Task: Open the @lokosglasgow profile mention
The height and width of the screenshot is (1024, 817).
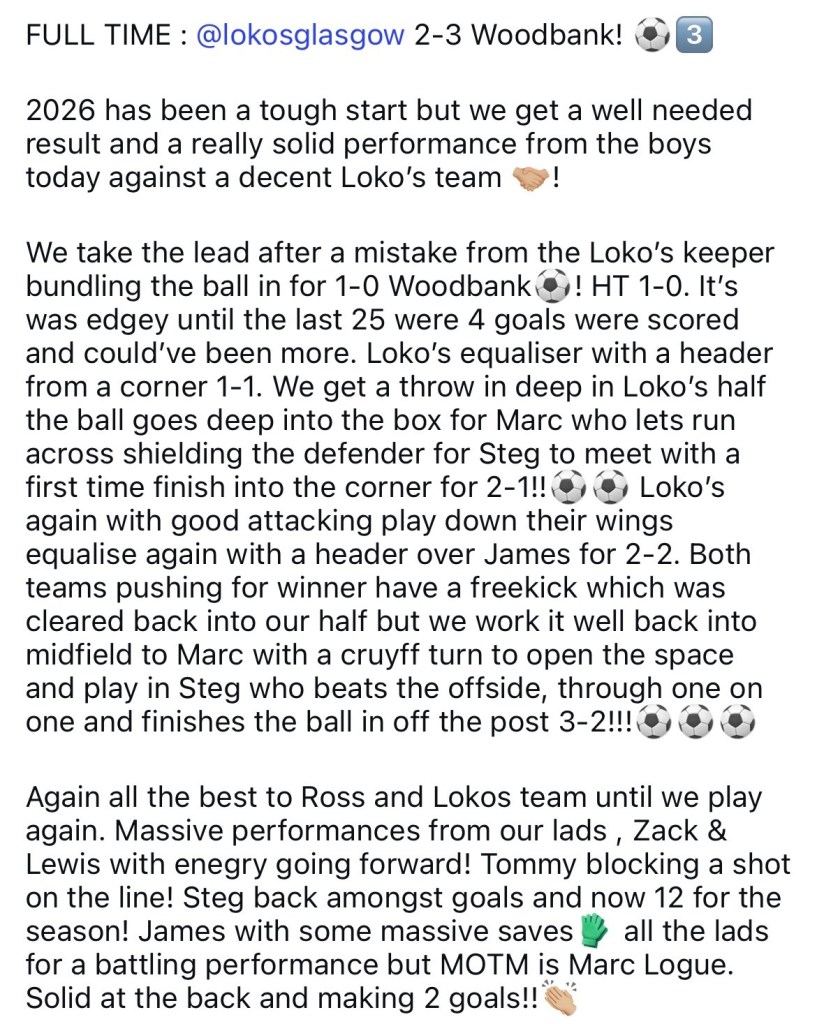Action: click(x=302, y=37)
